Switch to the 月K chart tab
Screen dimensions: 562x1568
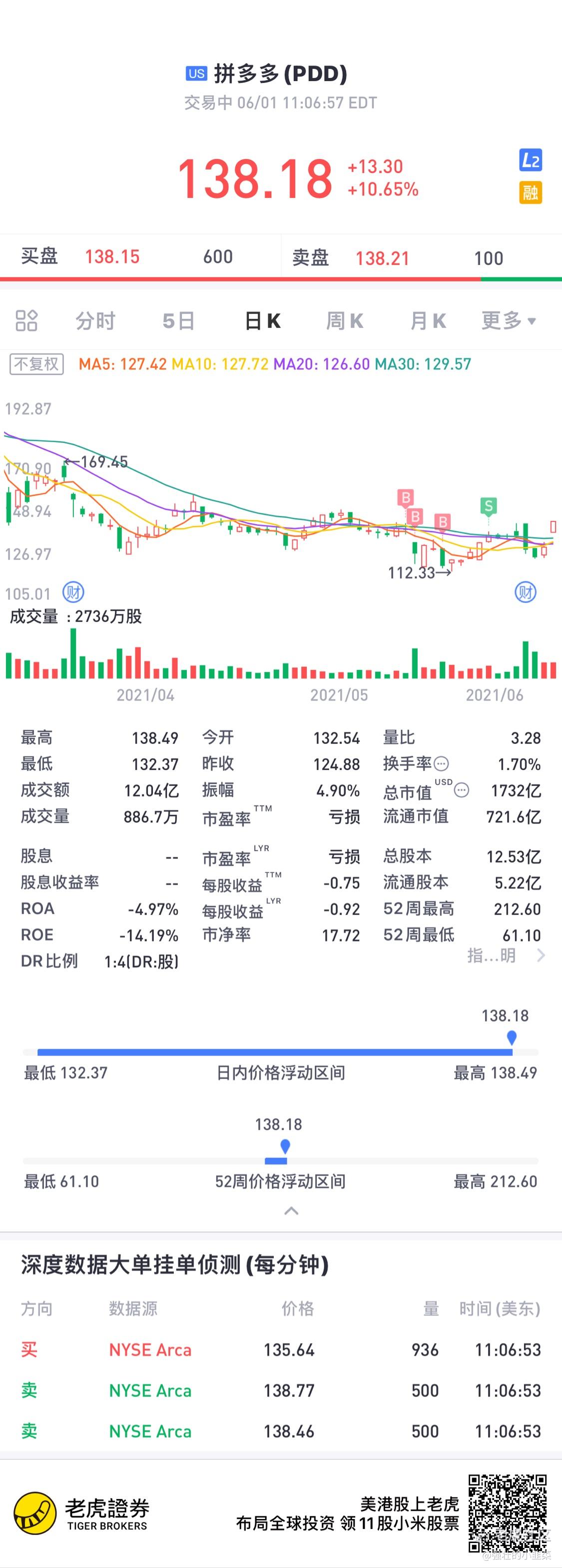tap(428, 321)
